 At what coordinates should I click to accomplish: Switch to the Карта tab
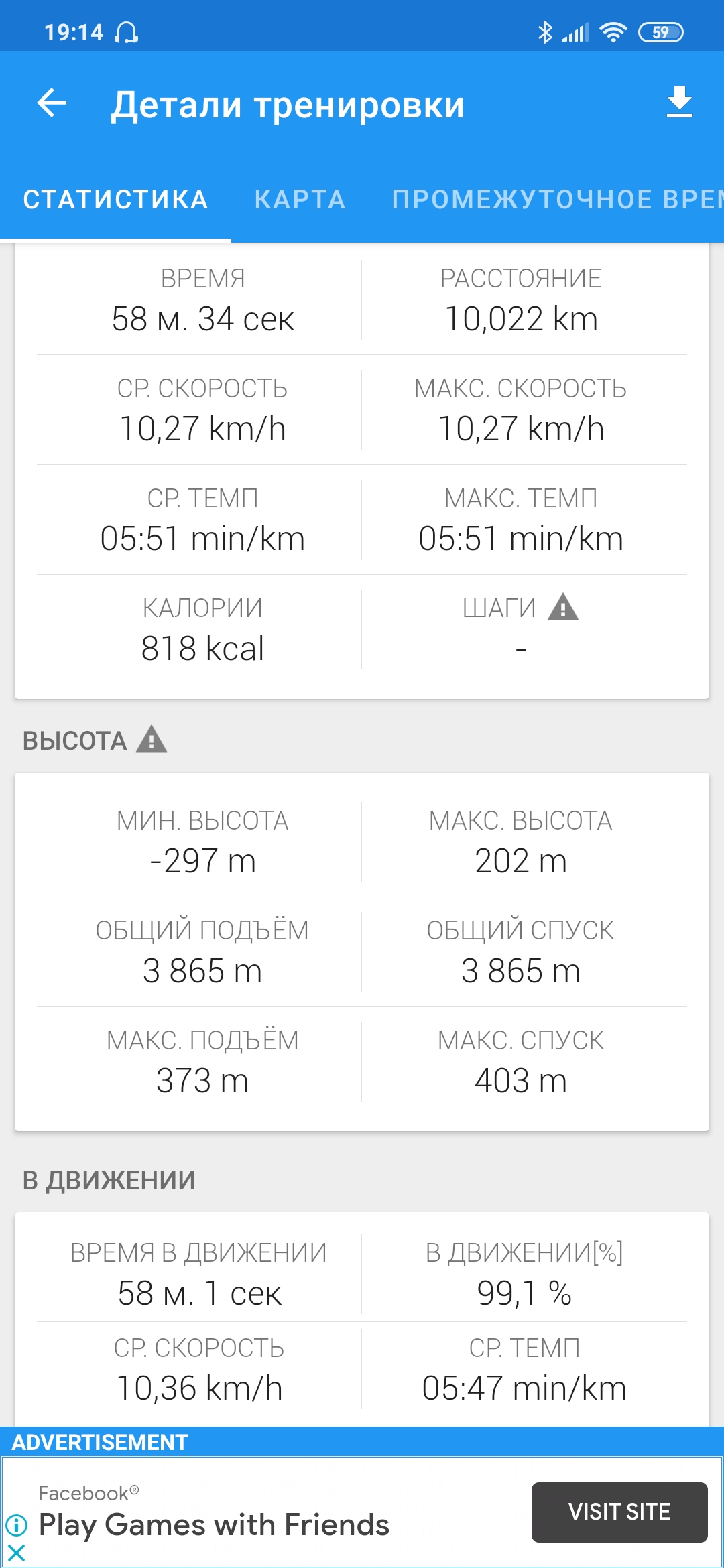coord(300,200)
